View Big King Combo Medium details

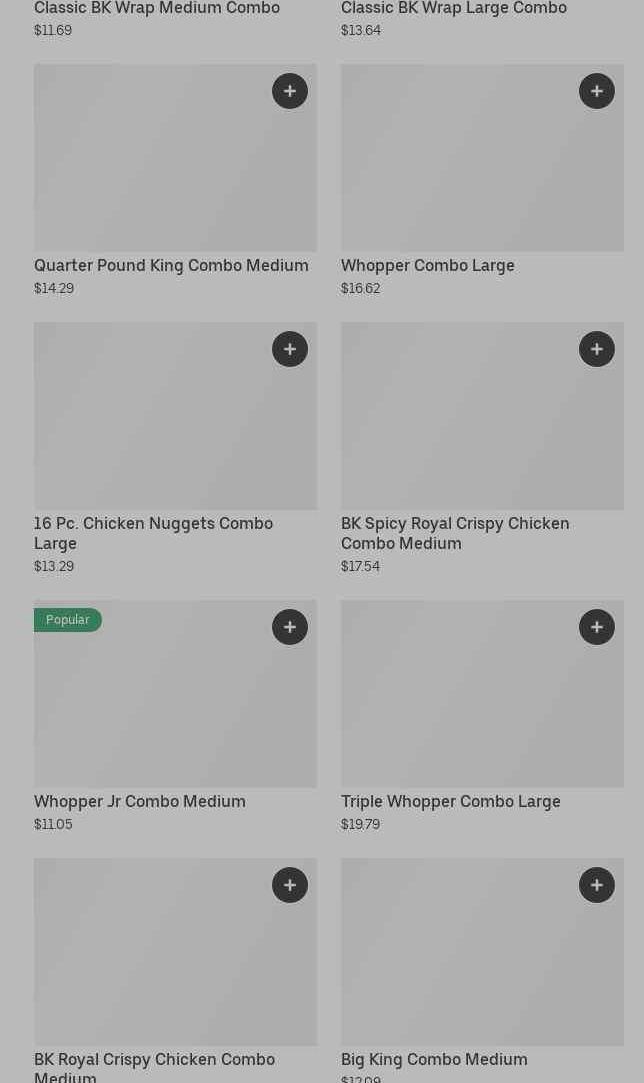pos(434,1059)
